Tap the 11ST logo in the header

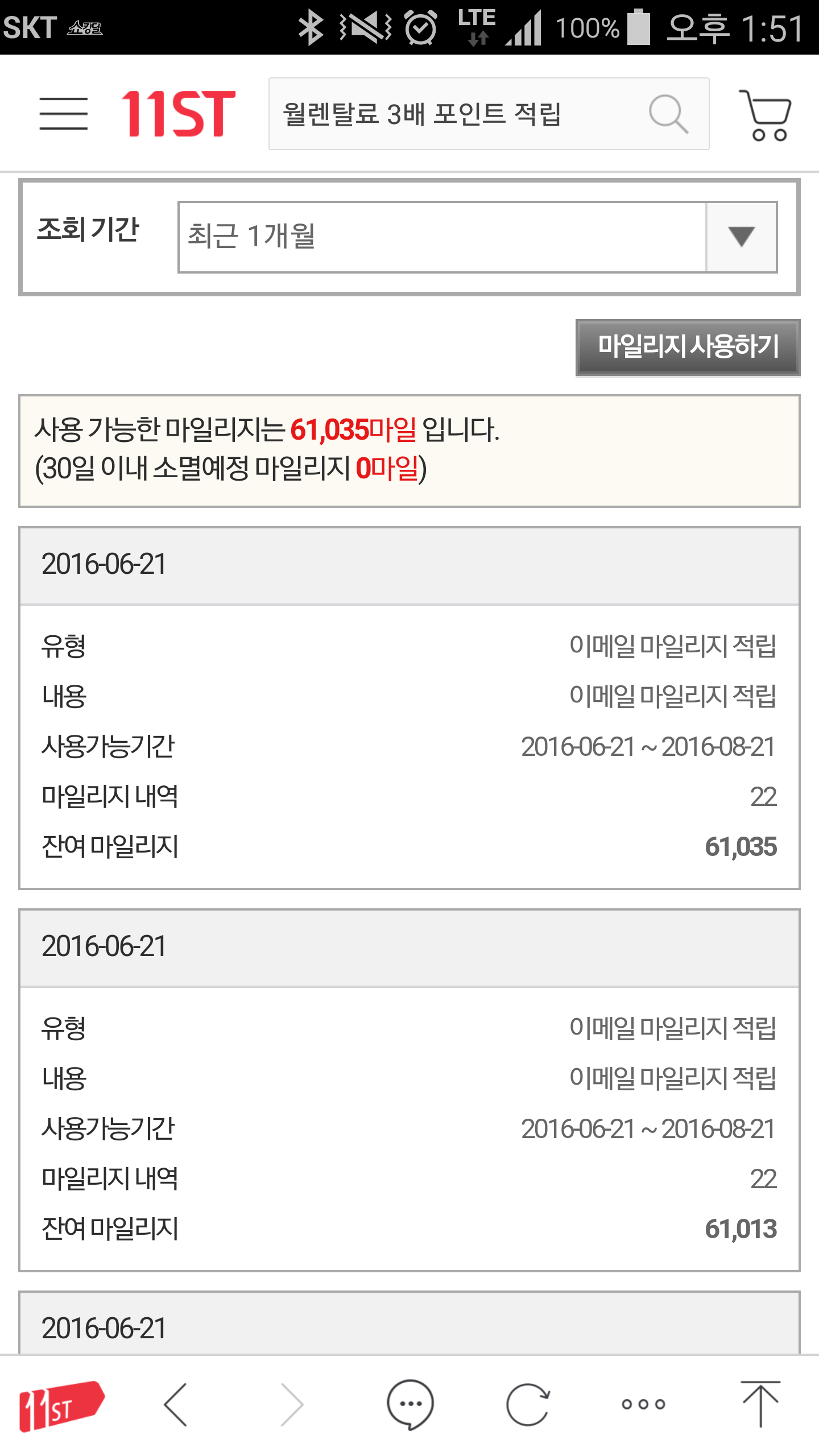pyautogui.click(x=178, y=114)
